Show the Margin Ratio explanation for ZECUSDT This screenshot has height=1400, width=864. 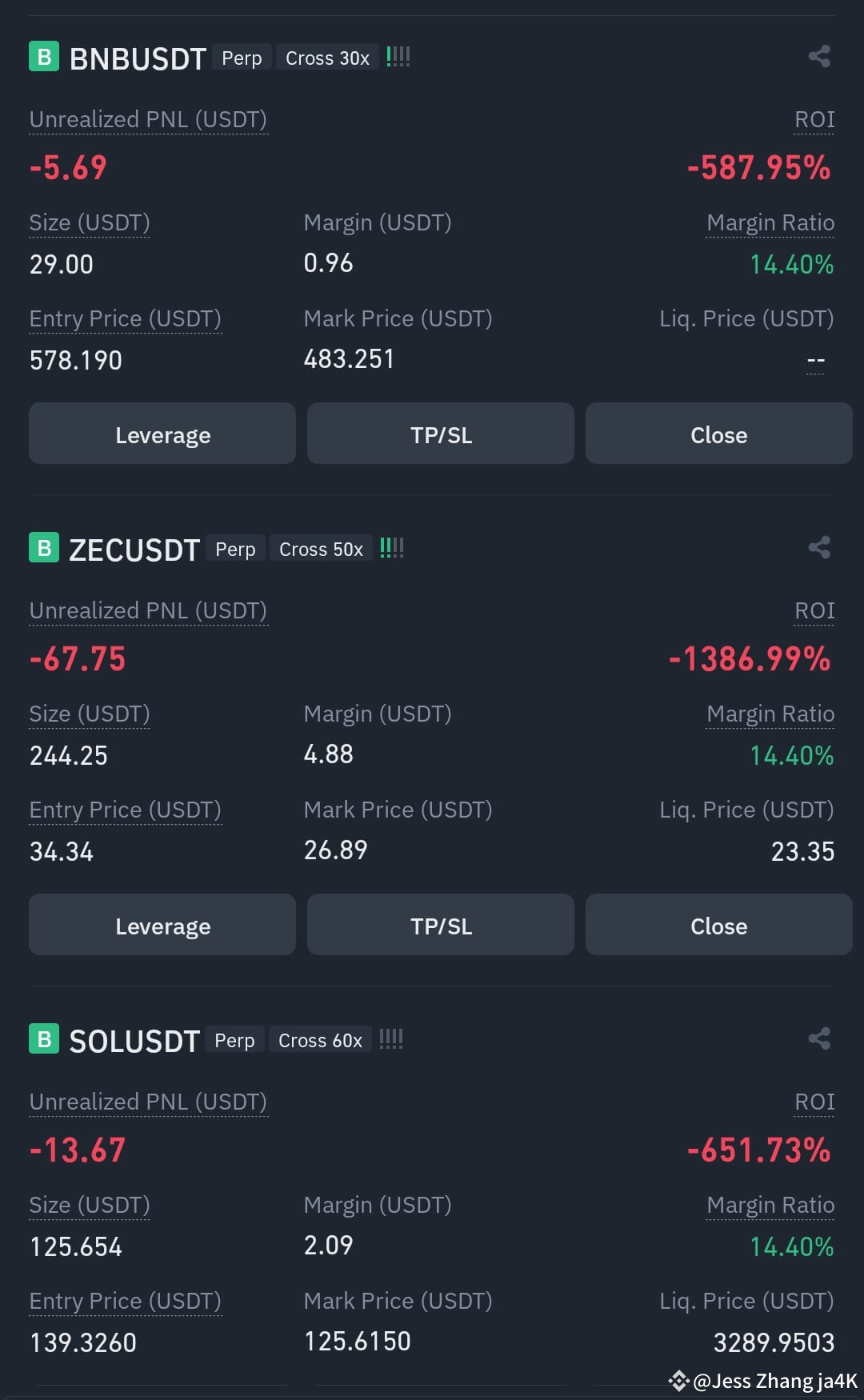(x=770, y=713)
